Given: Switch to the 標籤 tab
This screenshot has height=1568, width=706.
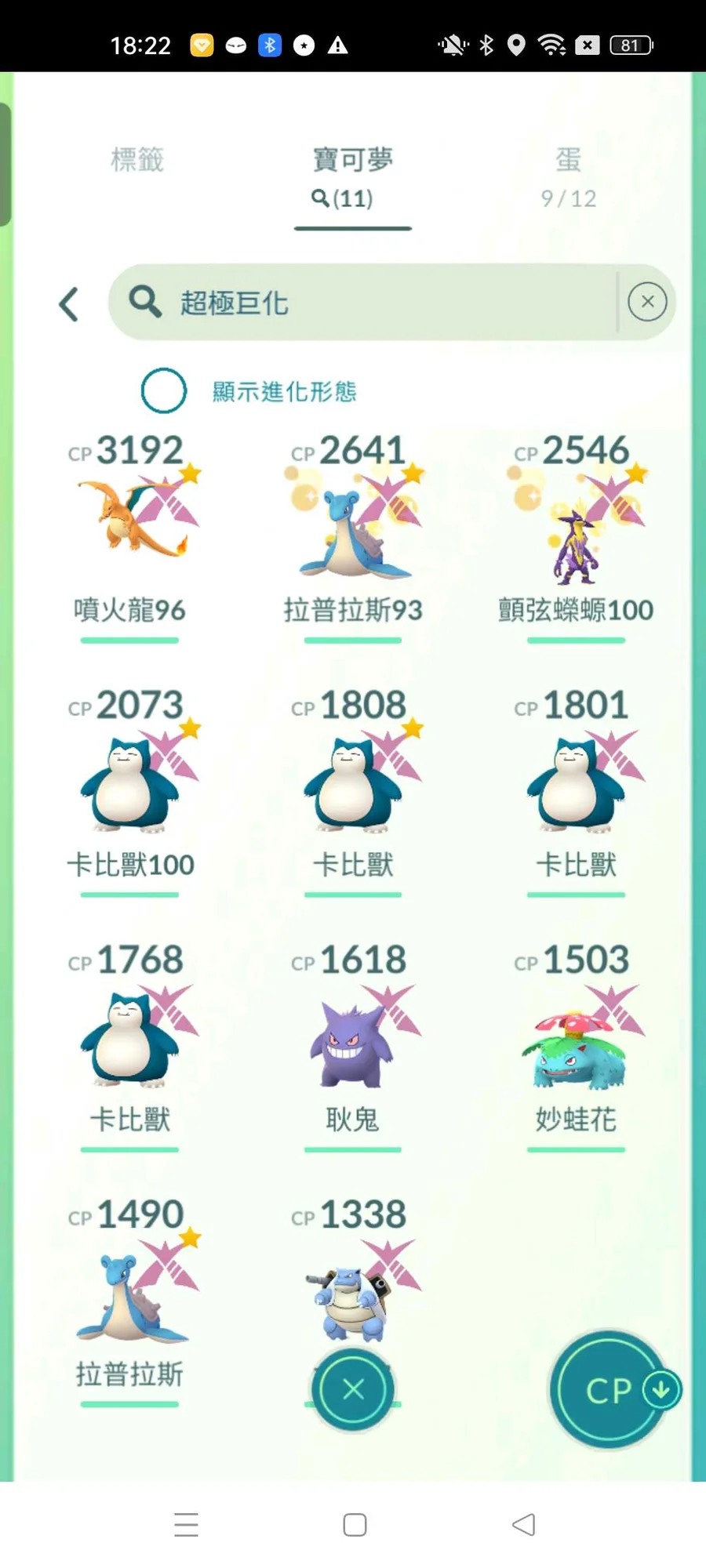Looking at the screenshot, I should pyautogui.click(x=137, y=160).
